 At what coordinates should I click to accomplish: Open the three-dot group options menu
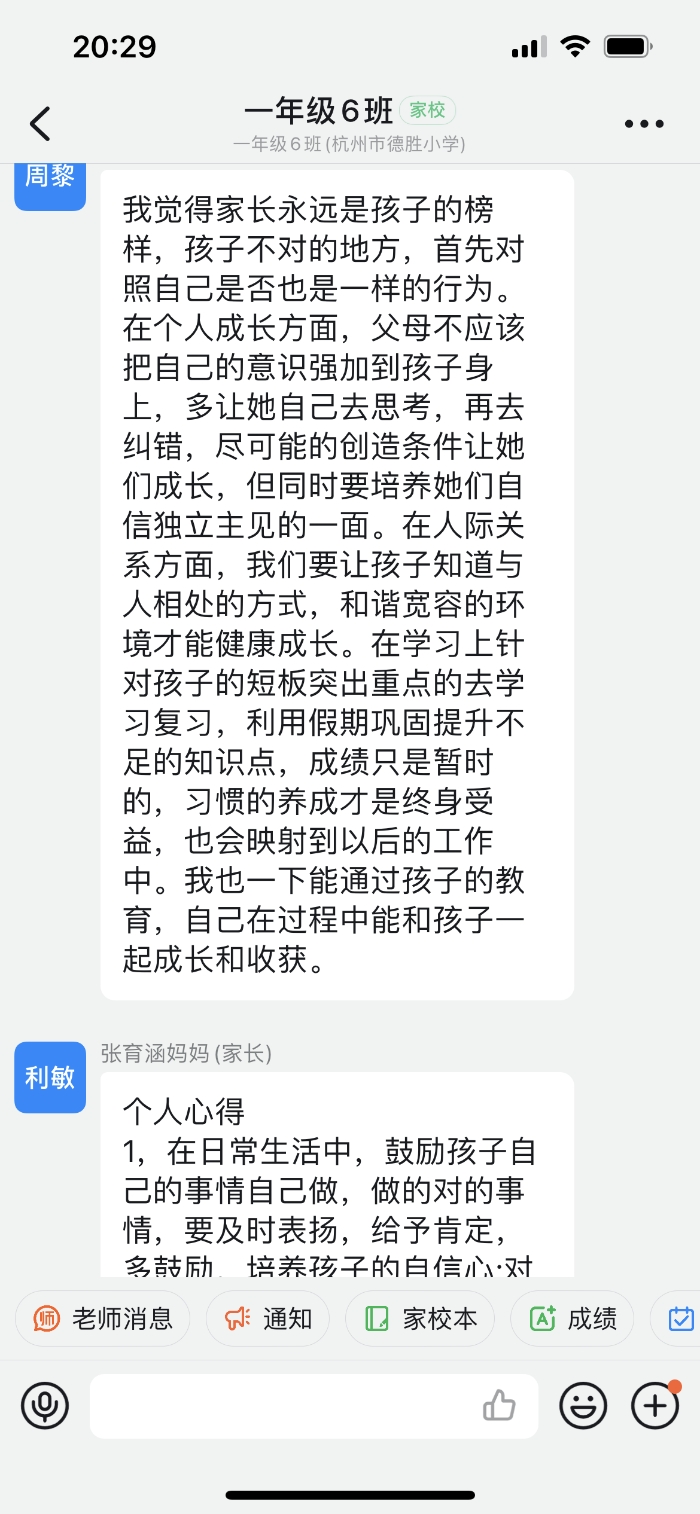click(x=644, y=124)
